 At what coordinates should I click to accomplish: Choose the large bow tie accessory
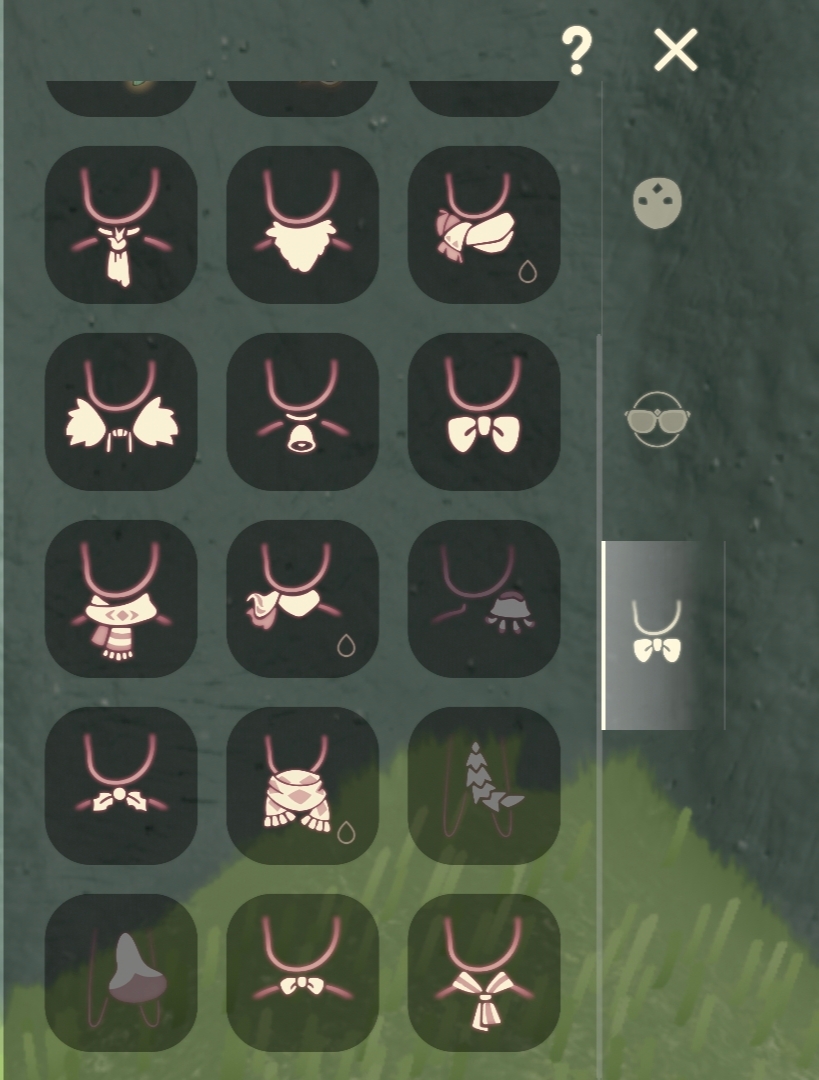point(483,412)
